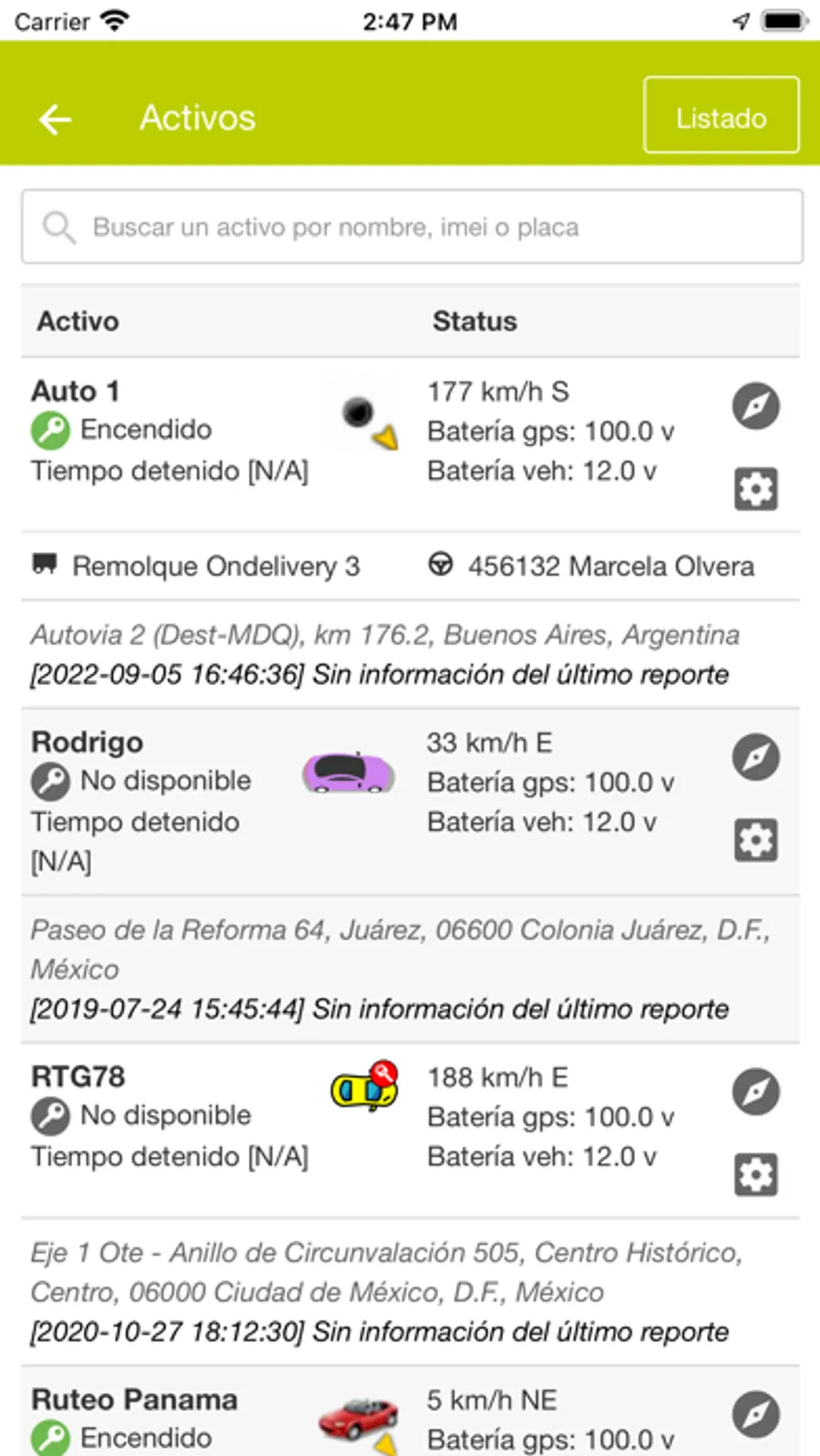Sort by the Status column header
The image size is (820, 1456).
pyautogui.click(x=474, y=321)
